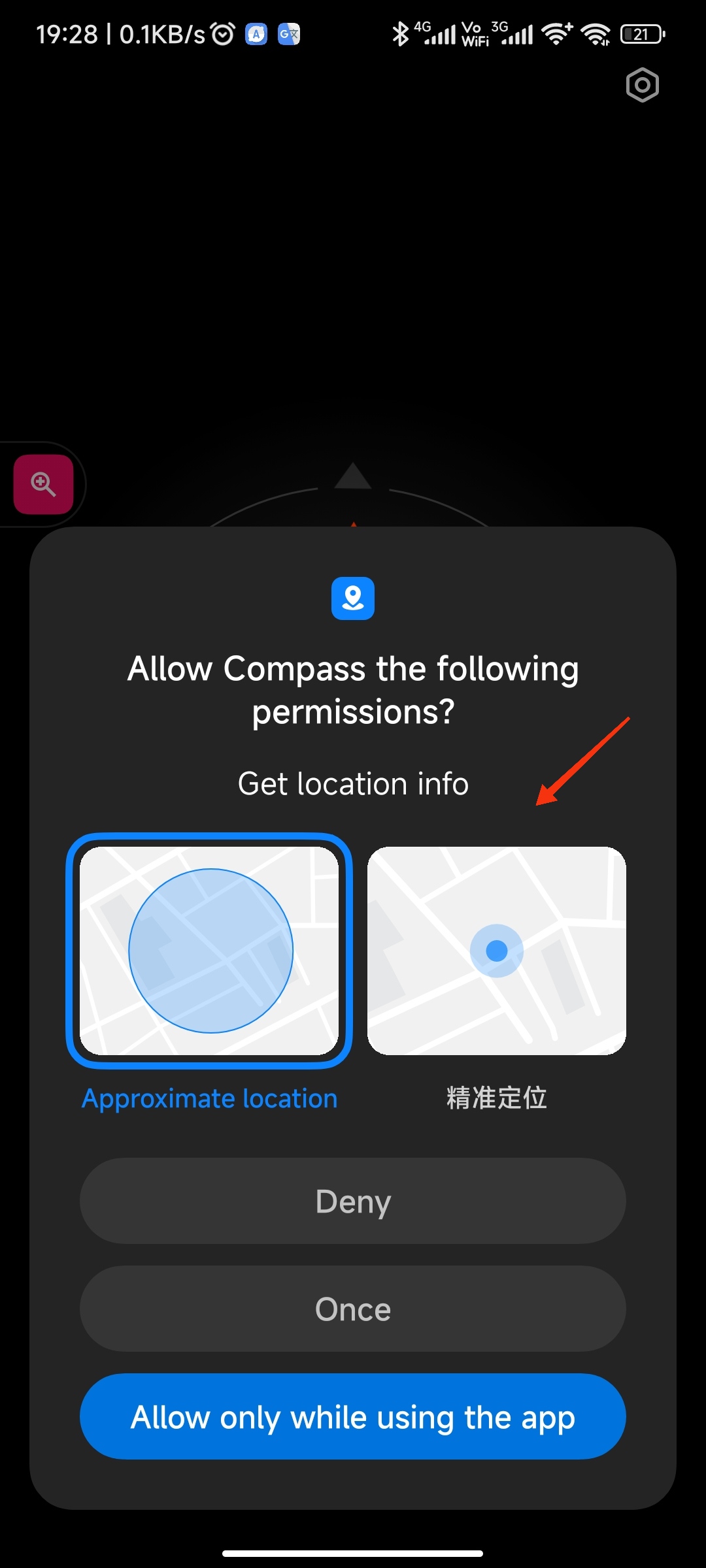
Task: Select the Approximate location option
Action: click(x=209, y=951)
